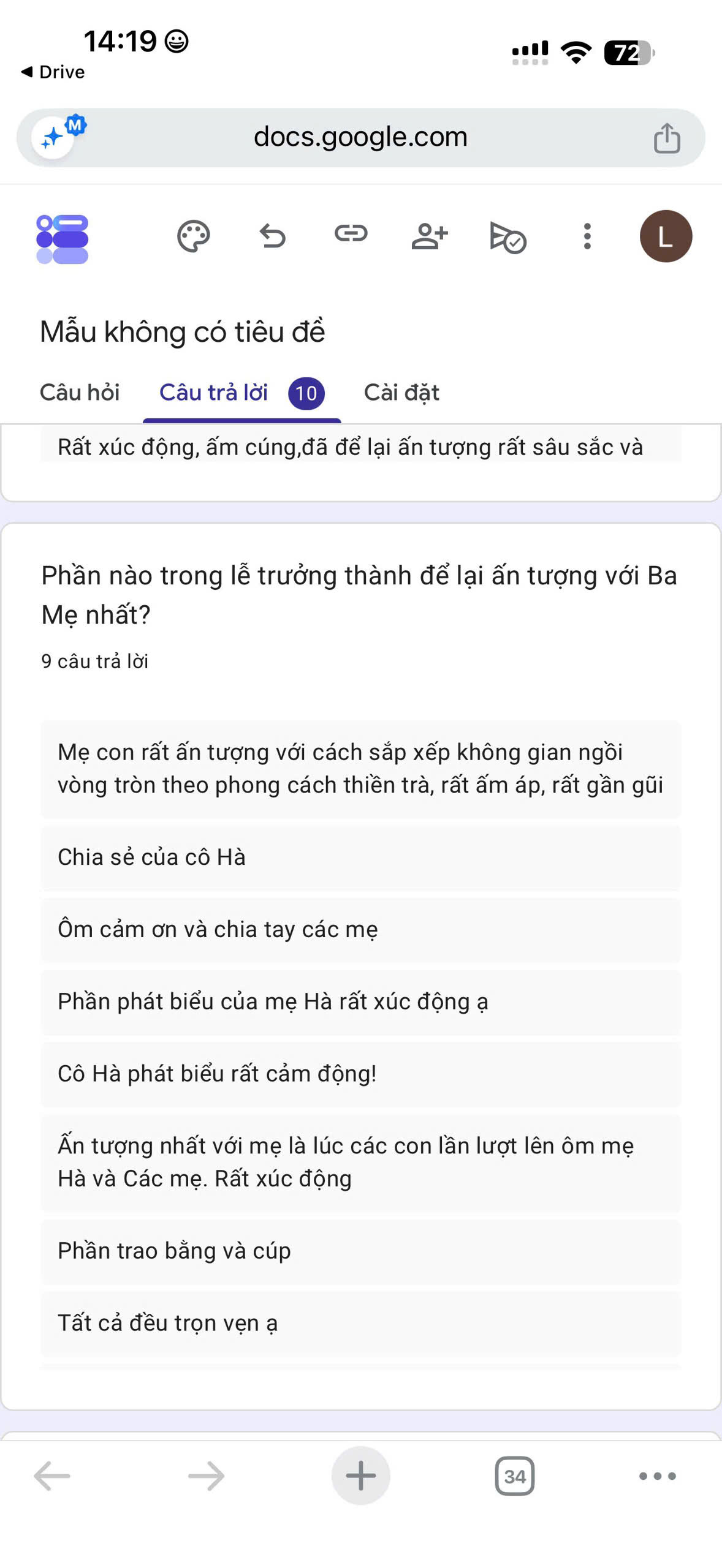The width and height of the screenshot is (722, 1568).
Task: Go back in the browser
Action: tap(52, 1476)
